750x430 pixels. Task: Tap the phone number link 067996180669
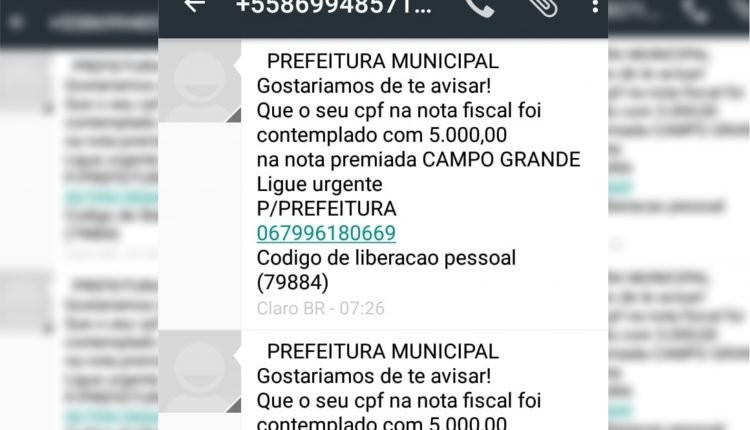point(326,233)
